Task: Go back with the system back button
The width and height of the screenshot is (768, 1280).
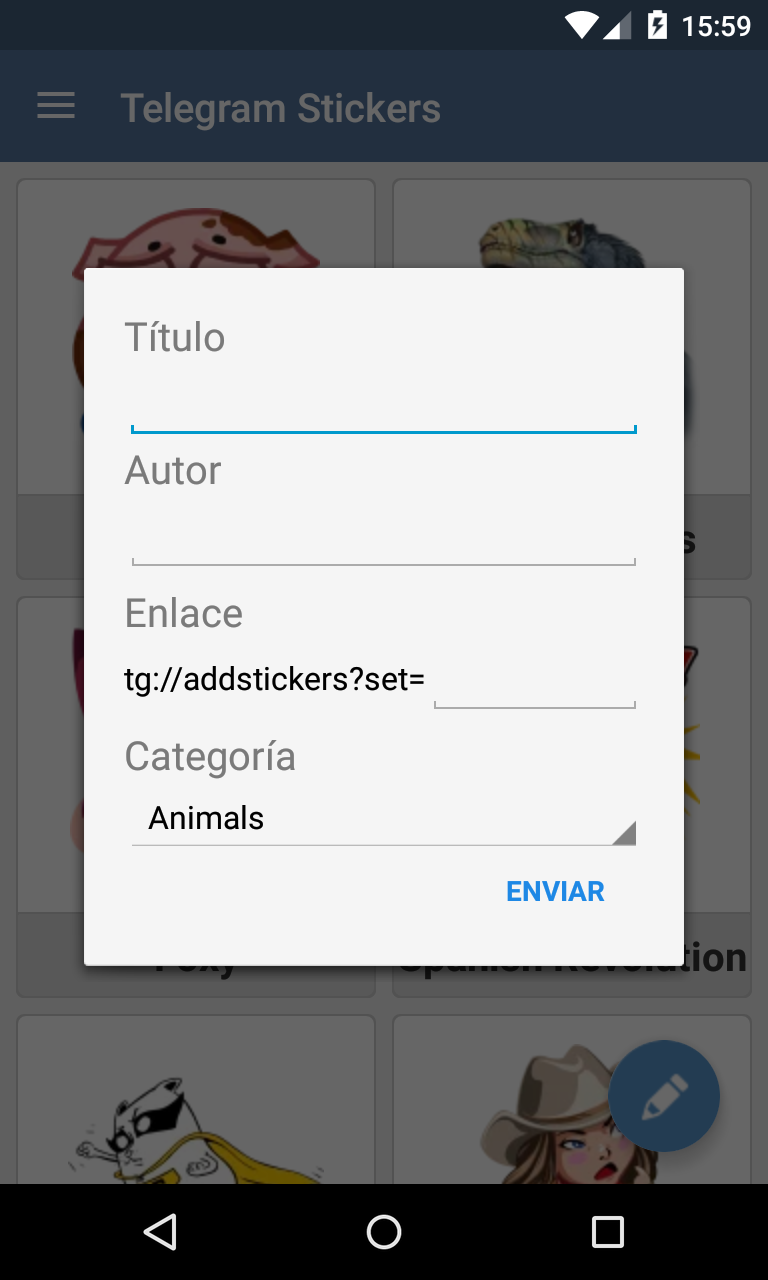Action: pyautogui.click(x=160, y=1232)
